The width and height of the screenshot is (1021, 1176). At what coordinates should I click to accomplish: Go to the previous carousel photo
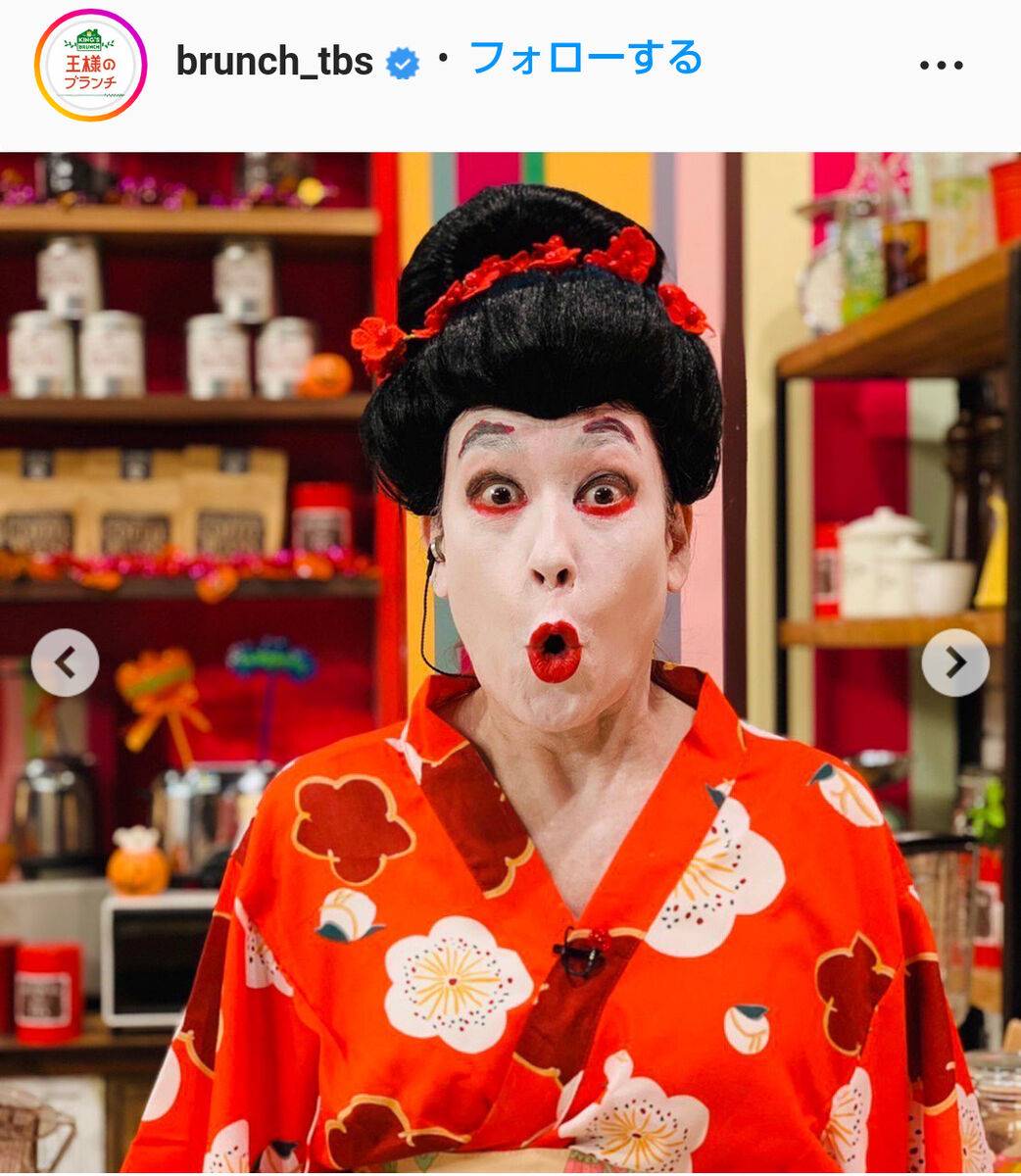tap(65, 662)
